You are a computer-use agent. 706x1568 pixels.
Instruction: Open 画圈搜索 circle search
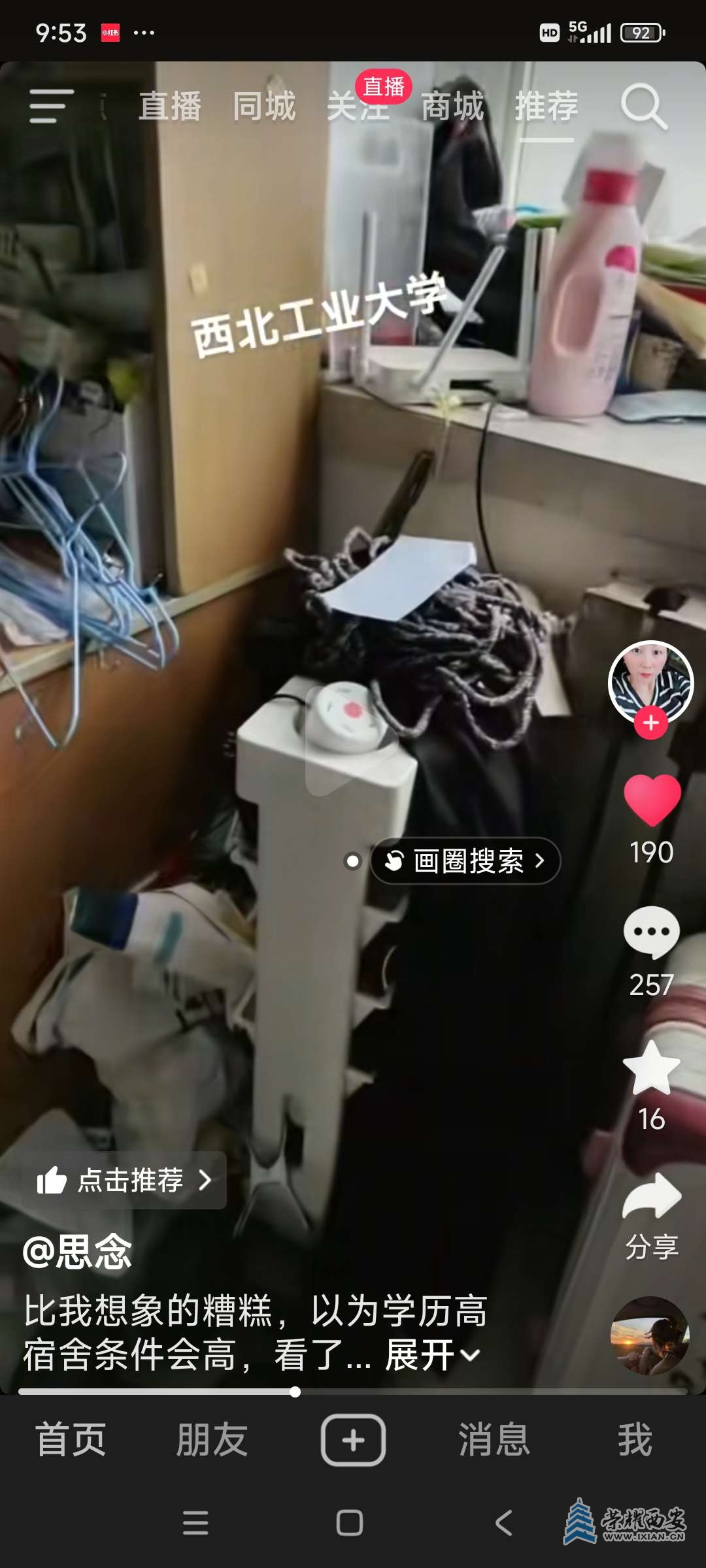point(465,861)
